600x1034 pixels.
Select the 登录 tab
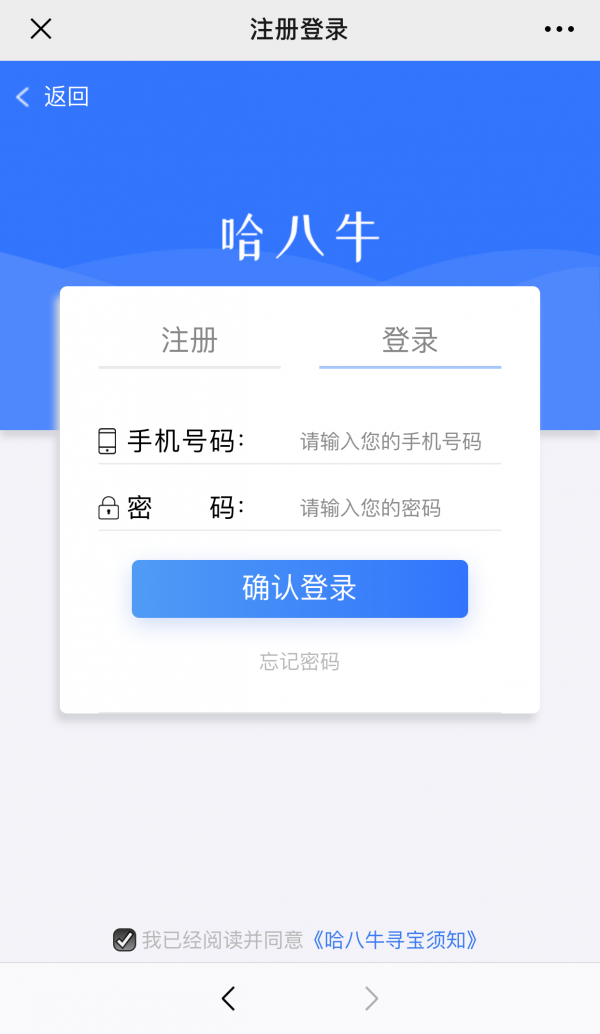point(410,340)
